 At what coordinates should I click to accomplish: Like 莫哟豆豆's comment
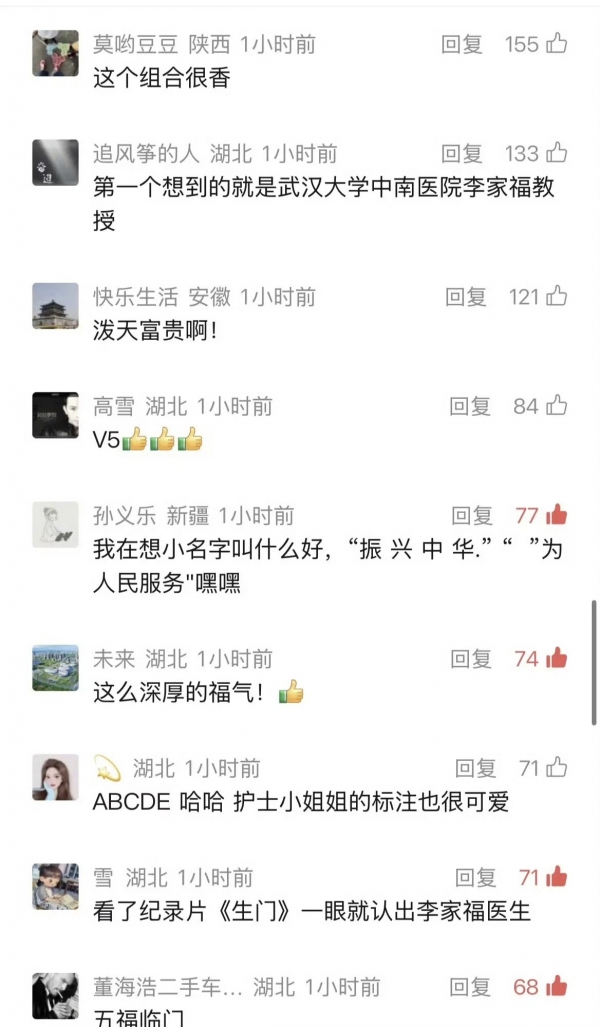click(x=557, y=44)
